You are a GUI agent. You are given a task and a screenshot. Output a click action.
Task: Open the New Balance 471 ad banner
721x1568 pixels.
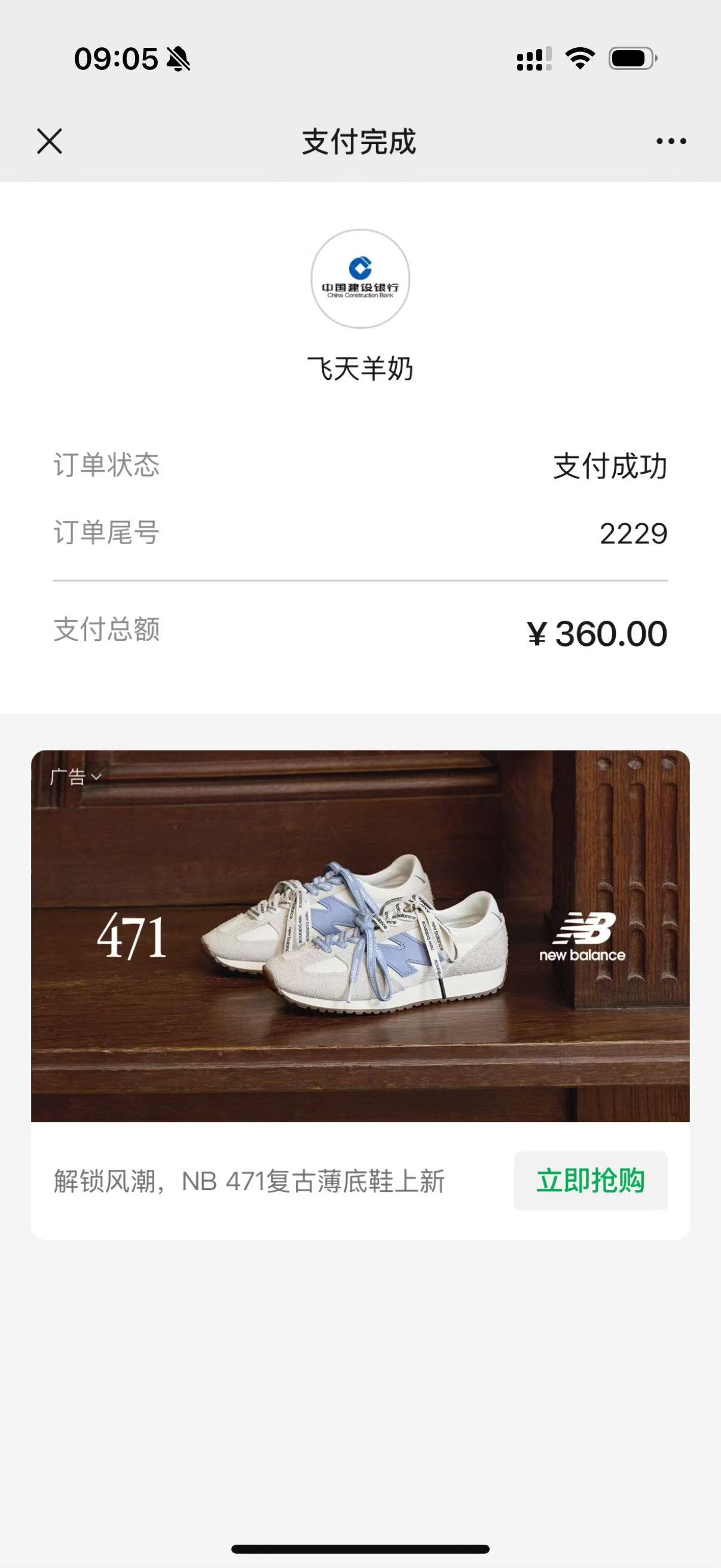pyautogui.click(x=360, y=935)
